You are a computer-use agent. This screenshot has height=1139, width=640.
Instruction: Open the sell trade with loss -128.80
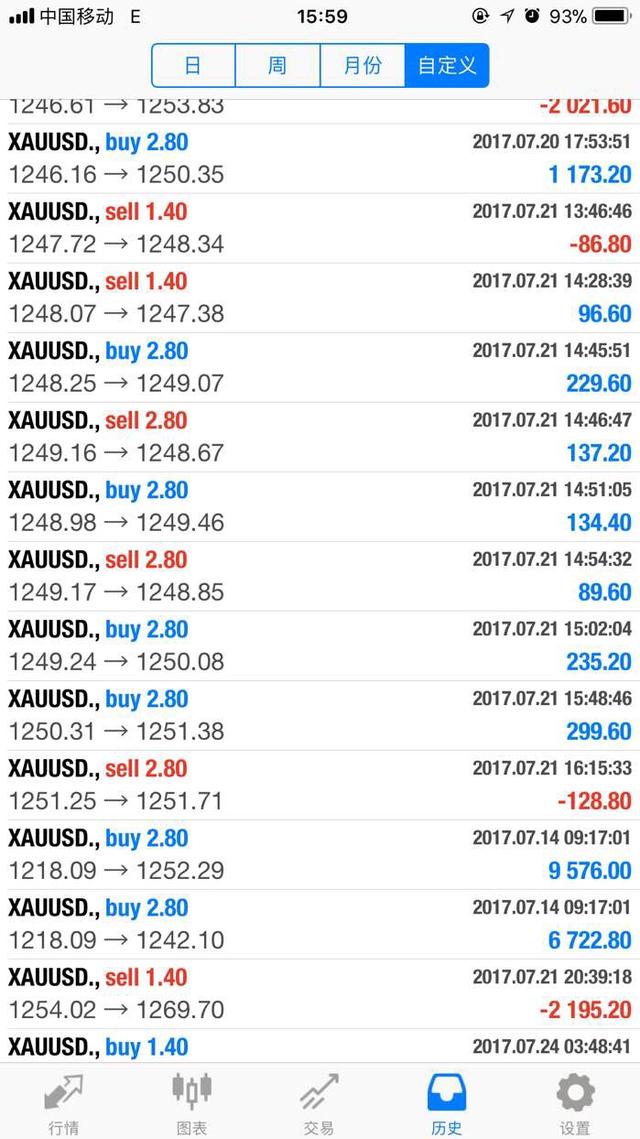320,785
